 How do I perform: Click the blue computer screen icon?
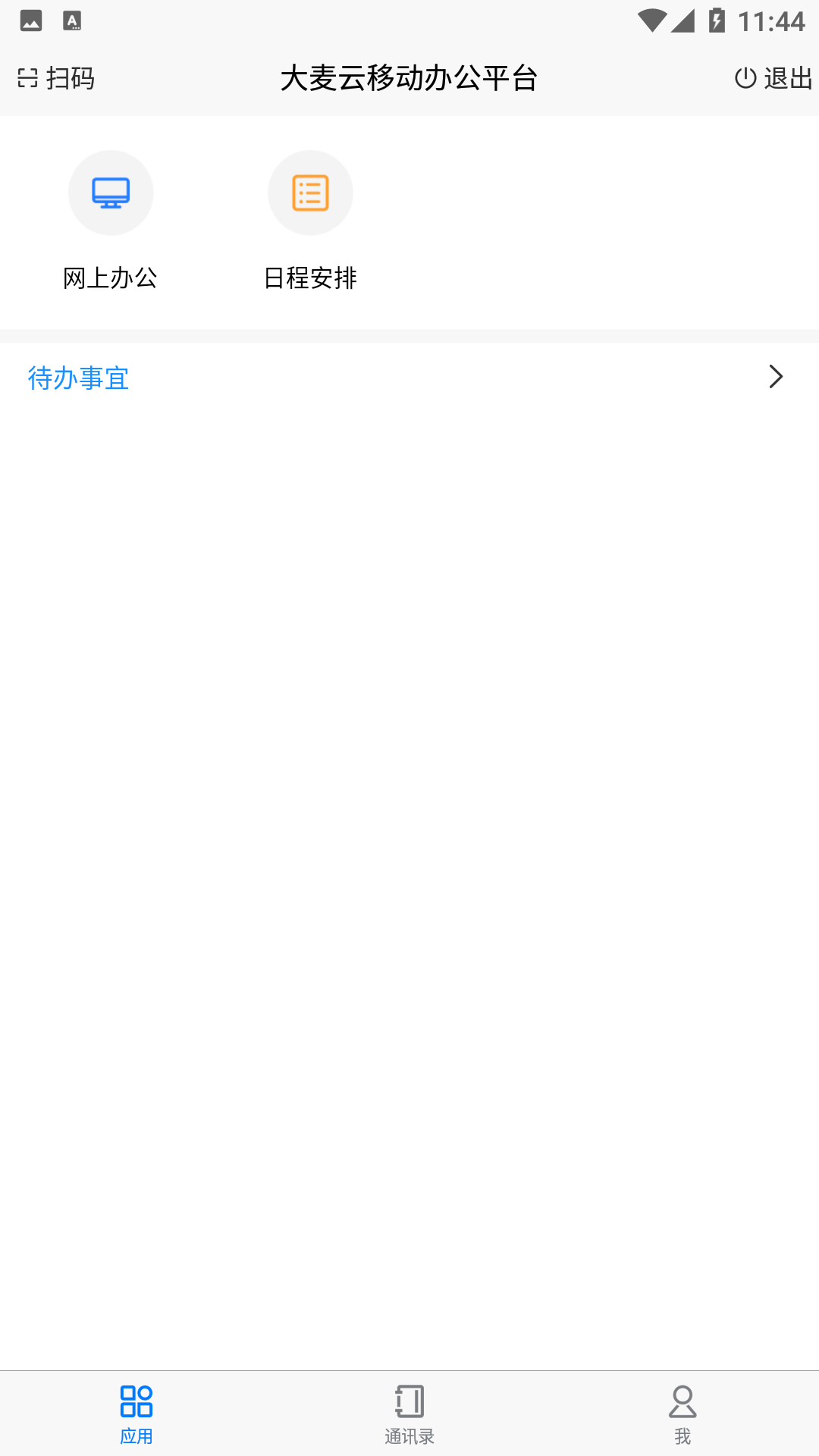111,193
